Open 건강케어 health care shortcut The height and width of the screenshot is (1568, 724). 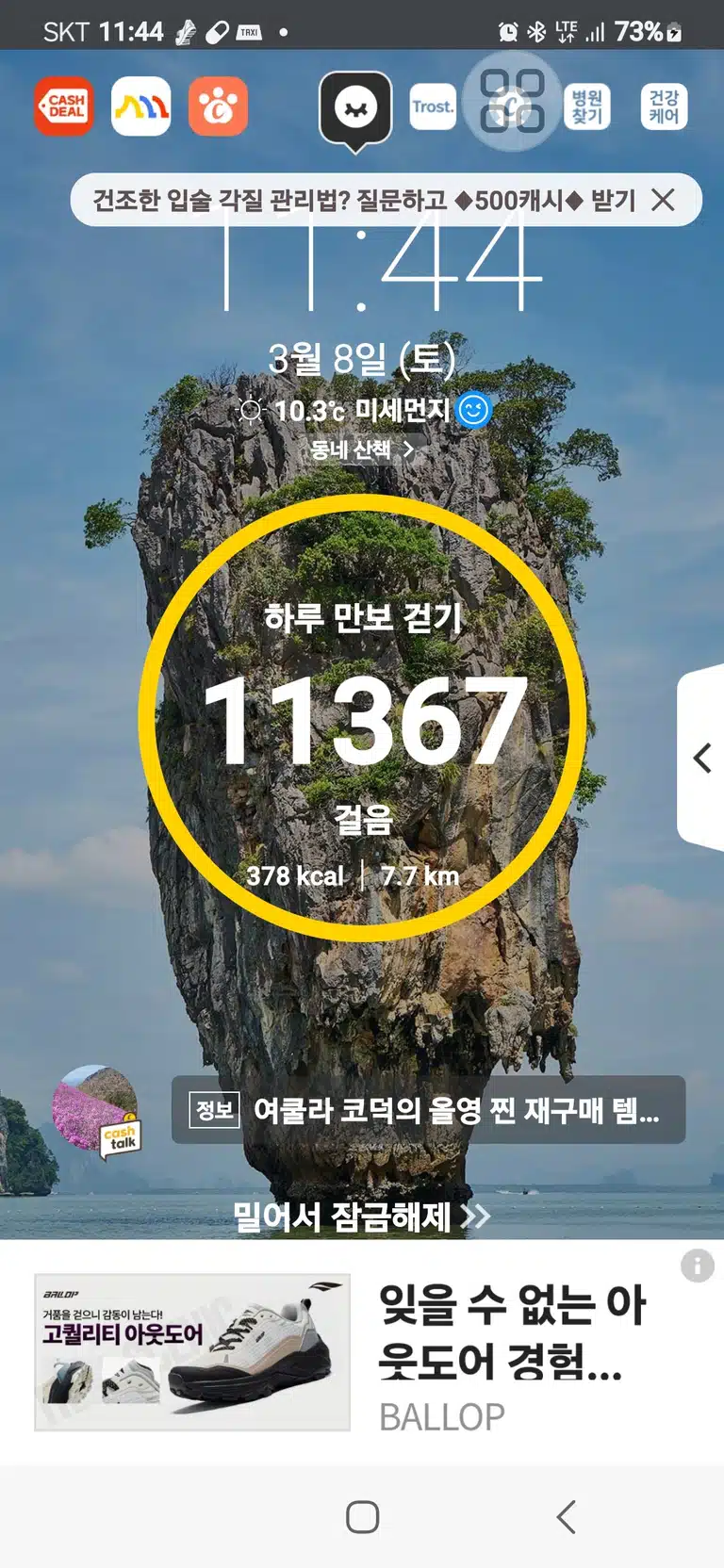coord(664,106)
